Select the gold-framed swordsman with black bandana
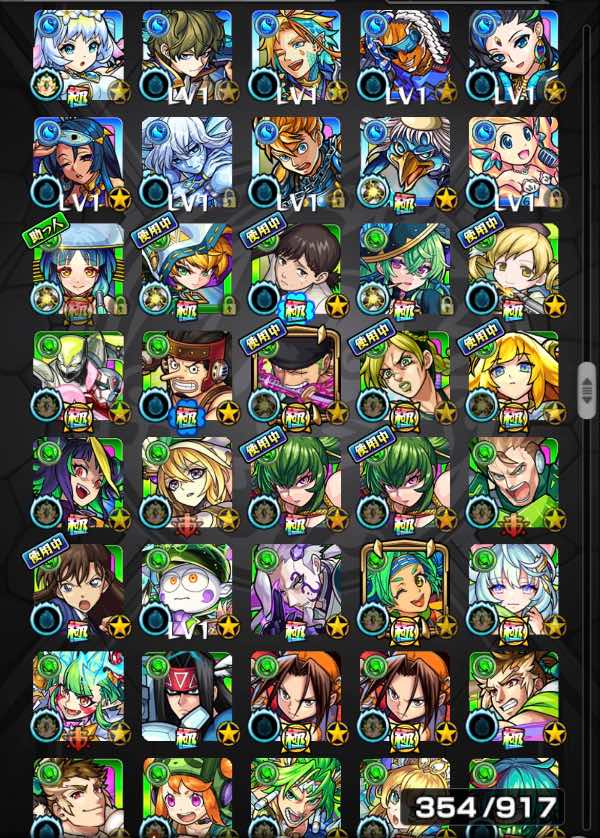The image size is (600, 838). point(296,375)
